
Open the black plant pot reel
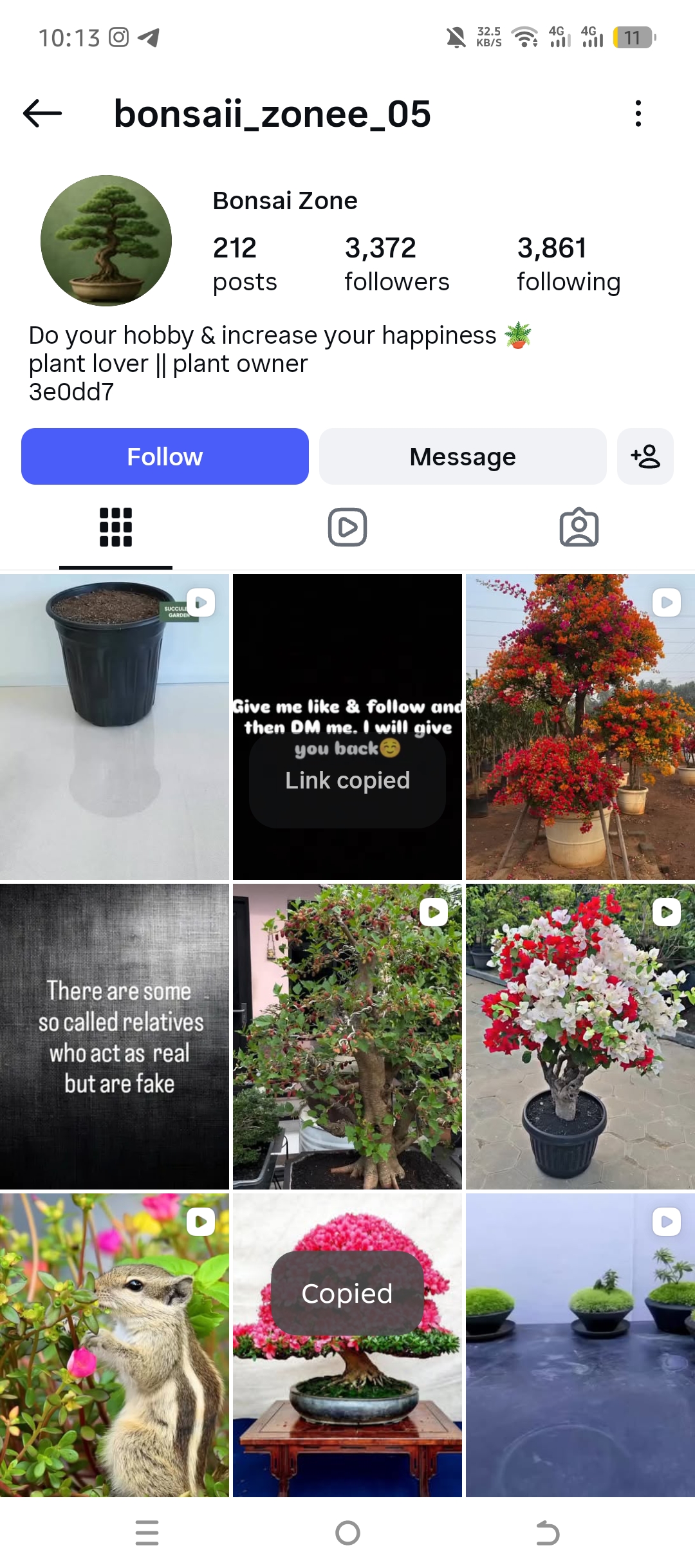click(115, 726)
